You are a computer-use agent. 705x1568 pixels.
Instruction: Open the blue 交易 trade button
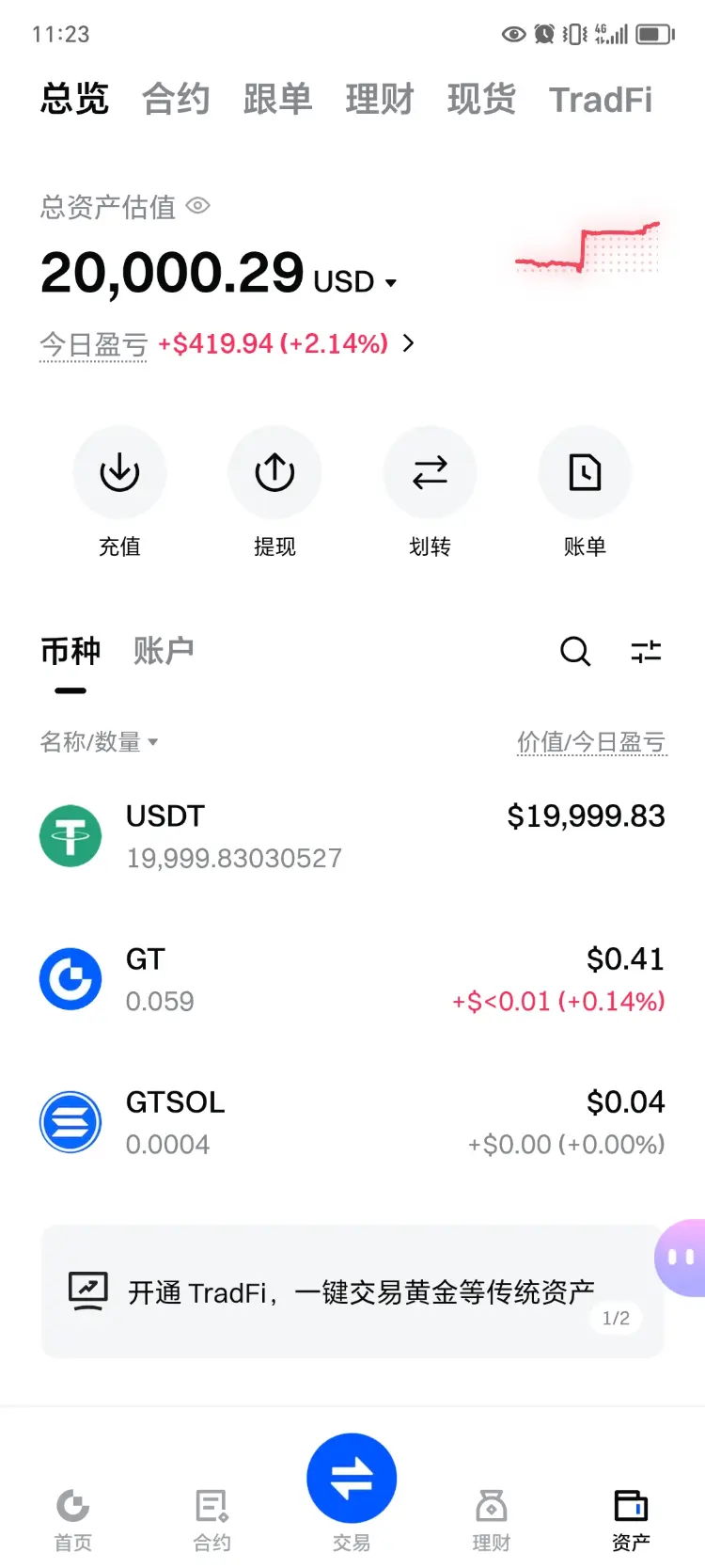[352, 1479]
